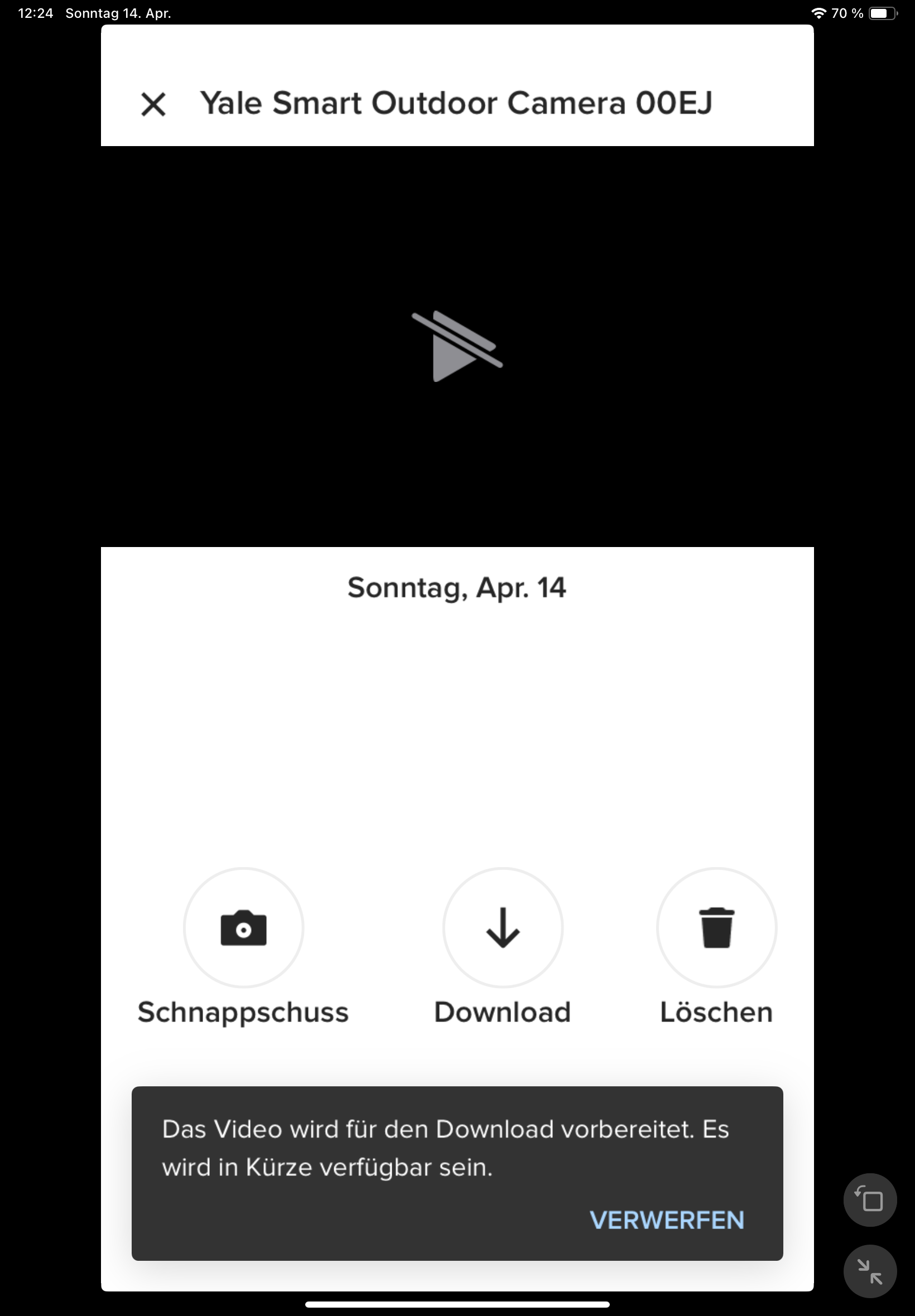
Task: Tap the crossed-out play icon
Action: coord(457,347)
